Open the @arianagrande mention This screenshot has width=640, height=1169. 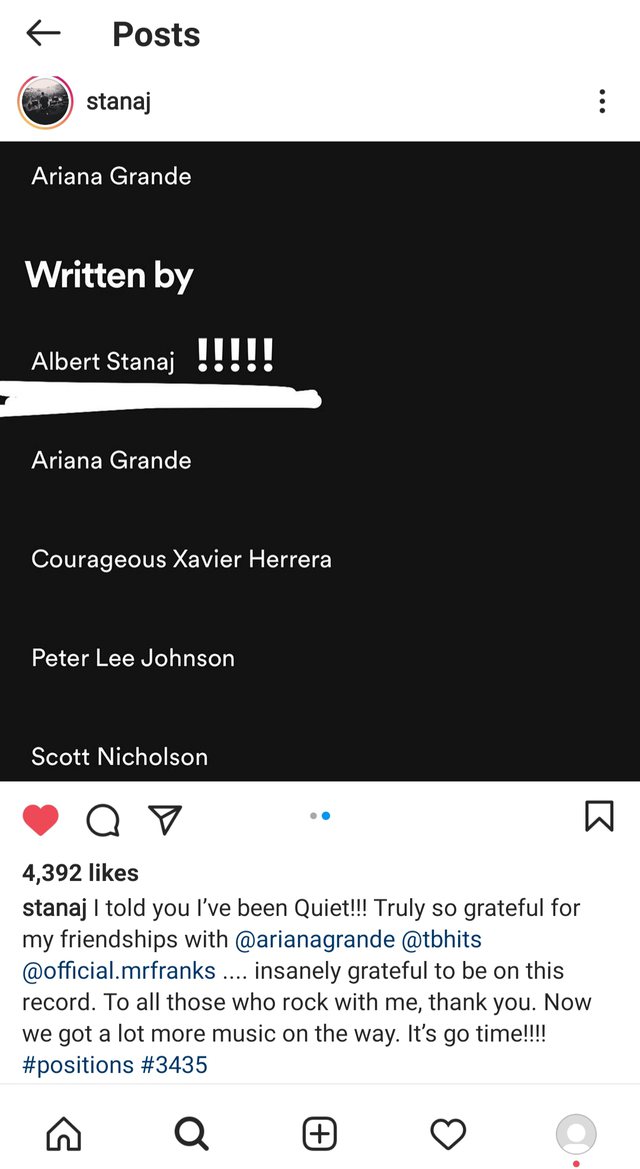[x=314, y=940]
